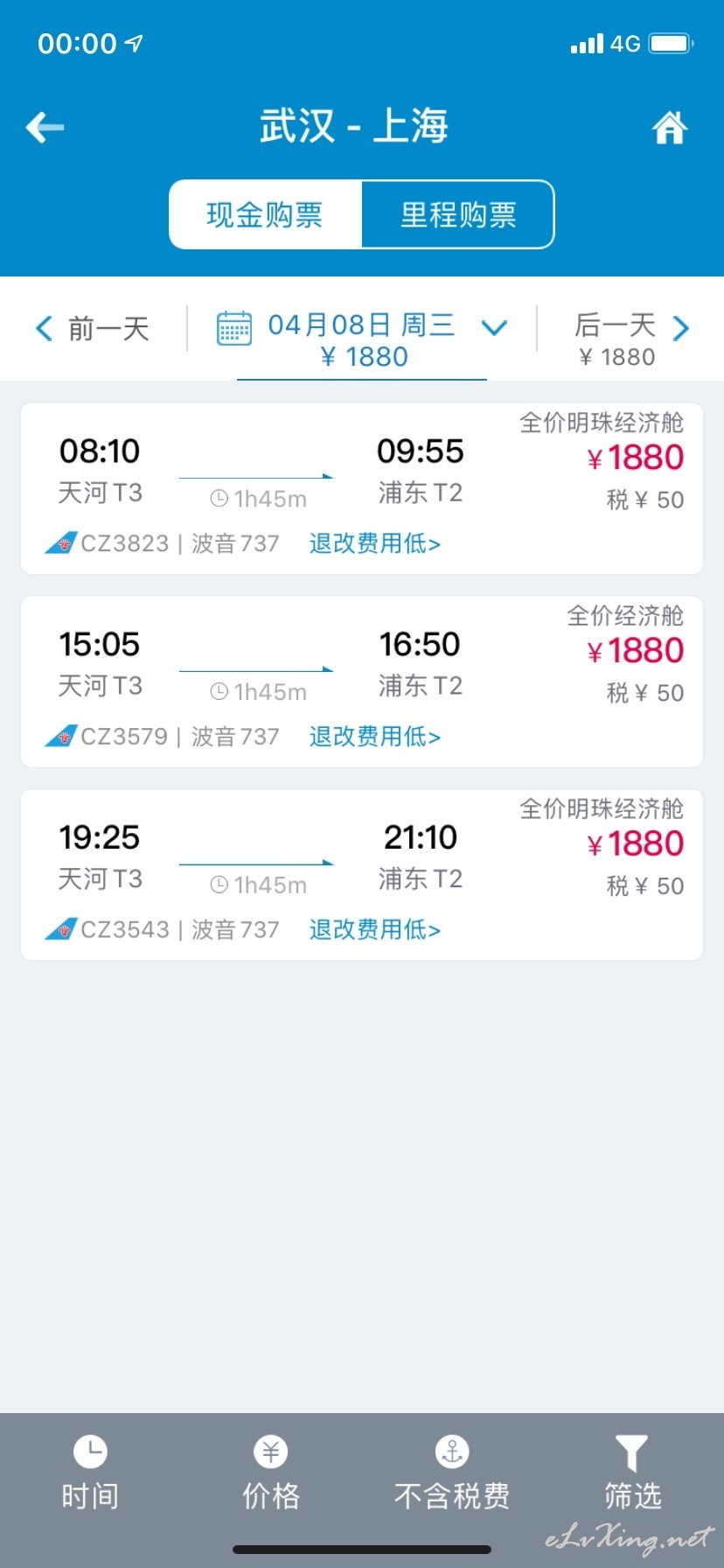
Task: Go back using the top-left arrow
Action: click(x=45, y=128)
